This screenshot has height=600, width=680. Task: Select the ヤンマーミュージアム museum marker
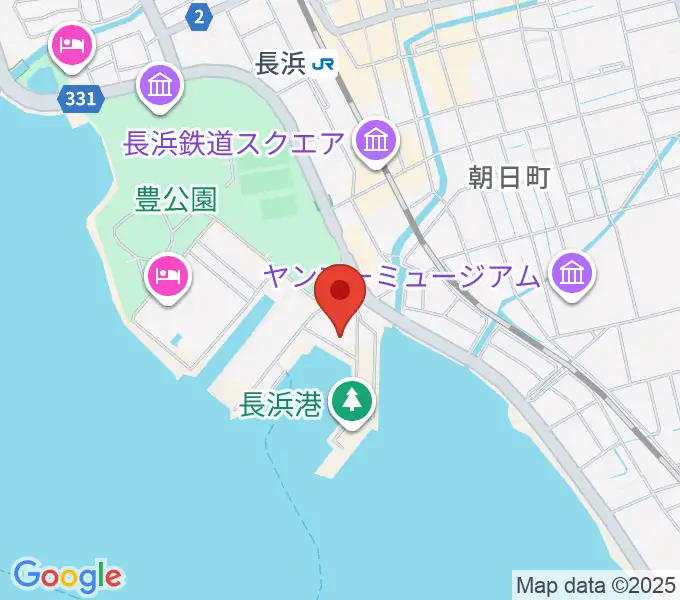571,273
